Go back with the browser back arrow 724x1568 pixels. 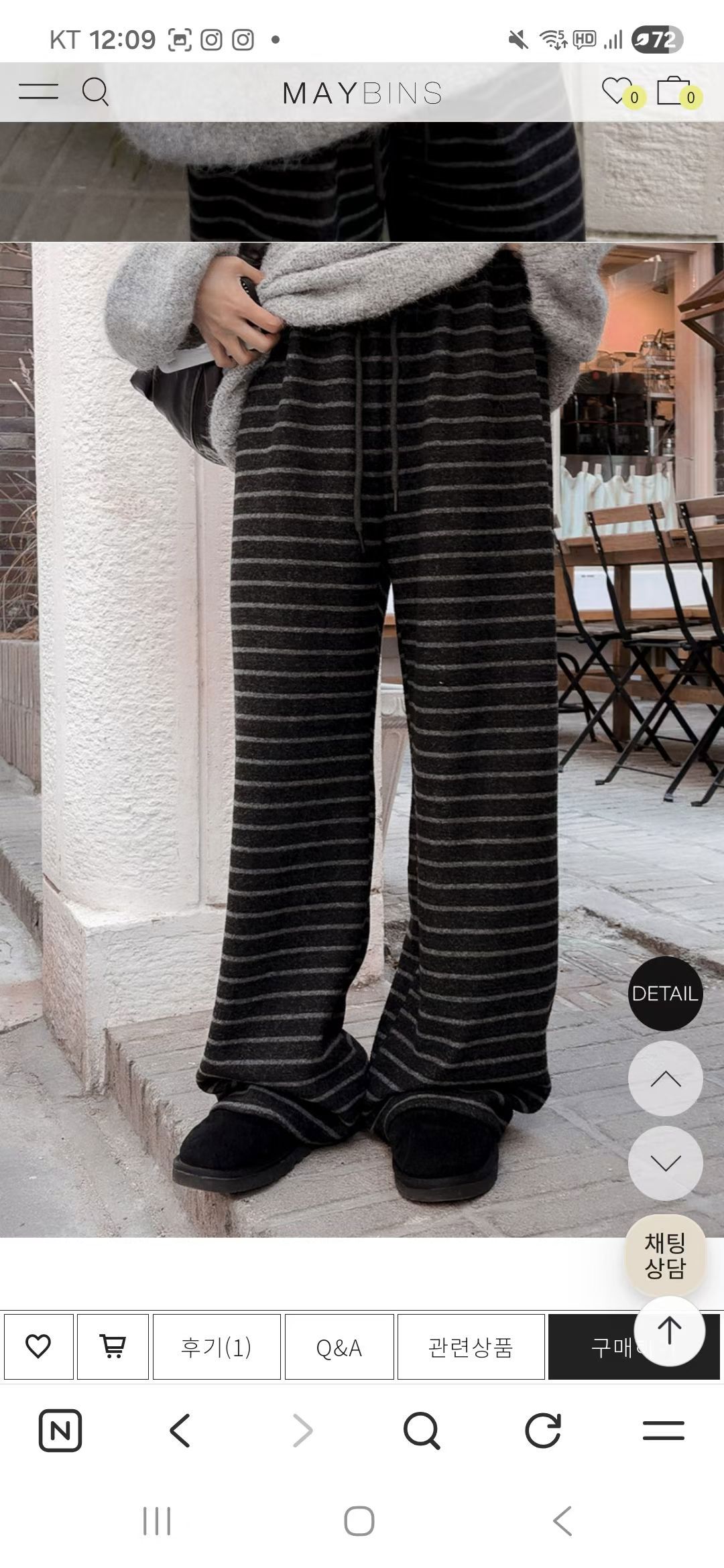[x=180, y=1431]
